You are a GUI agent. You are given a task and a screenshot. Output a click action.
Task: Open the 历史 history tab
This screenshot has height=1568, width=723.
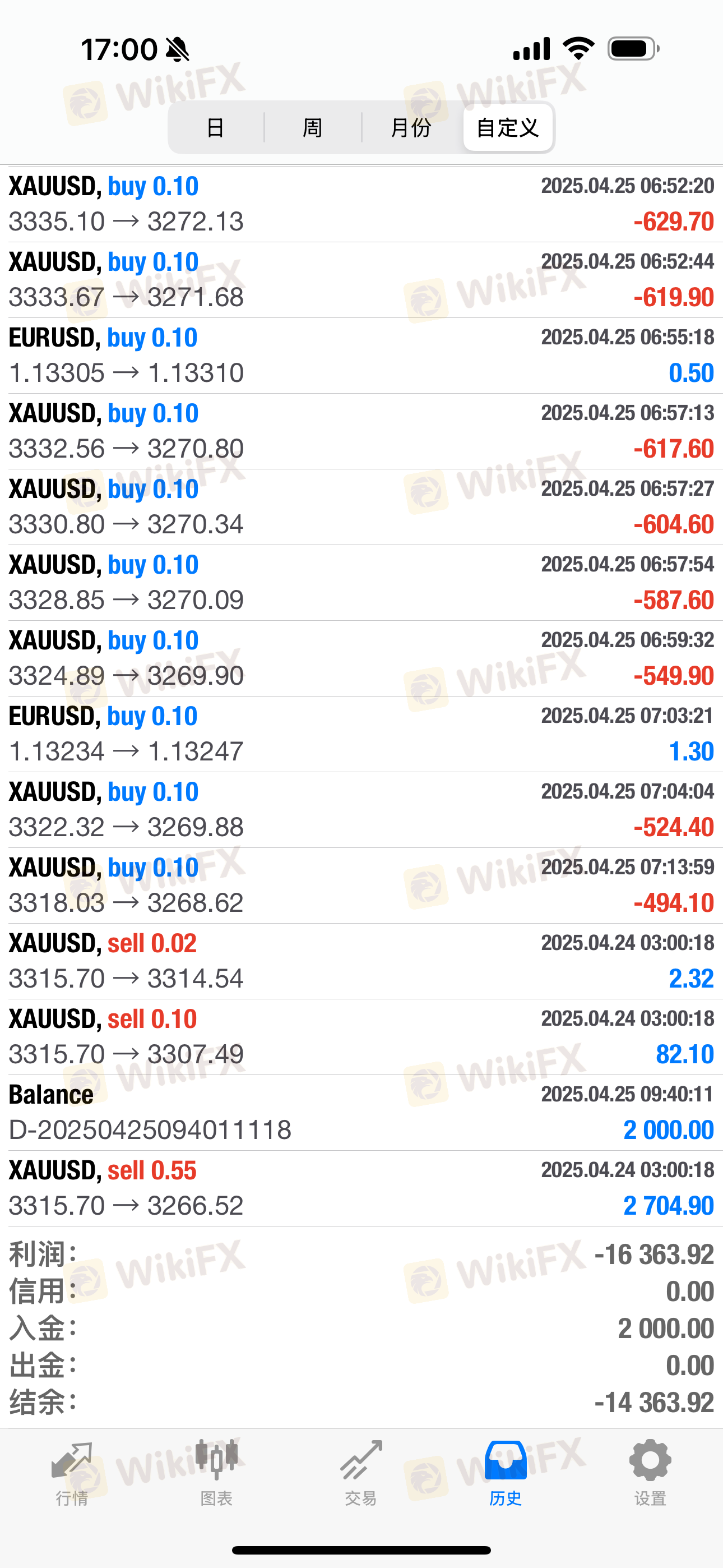506,1472
